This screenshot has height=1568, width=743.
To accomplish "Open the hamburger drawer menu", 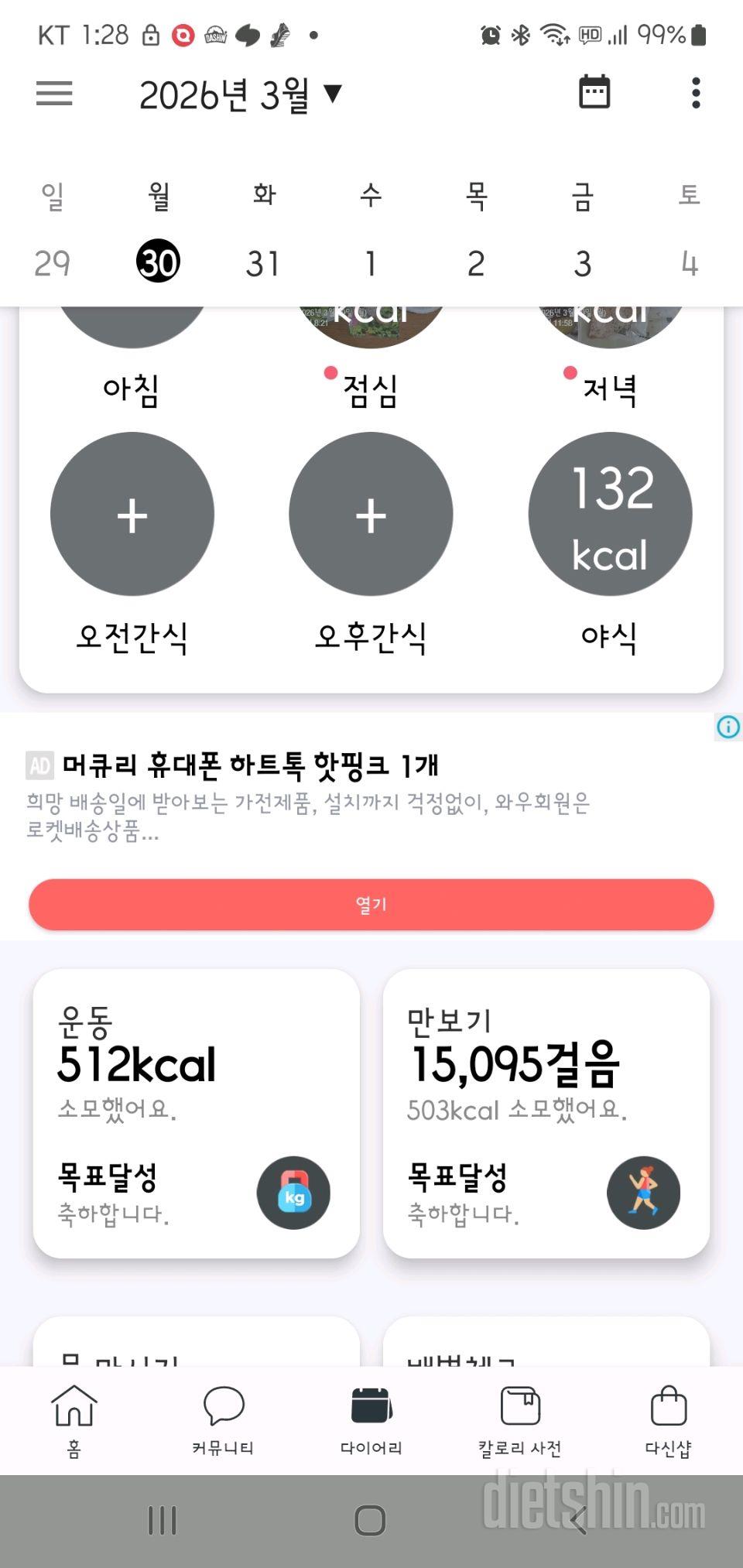I will (54, 94).
